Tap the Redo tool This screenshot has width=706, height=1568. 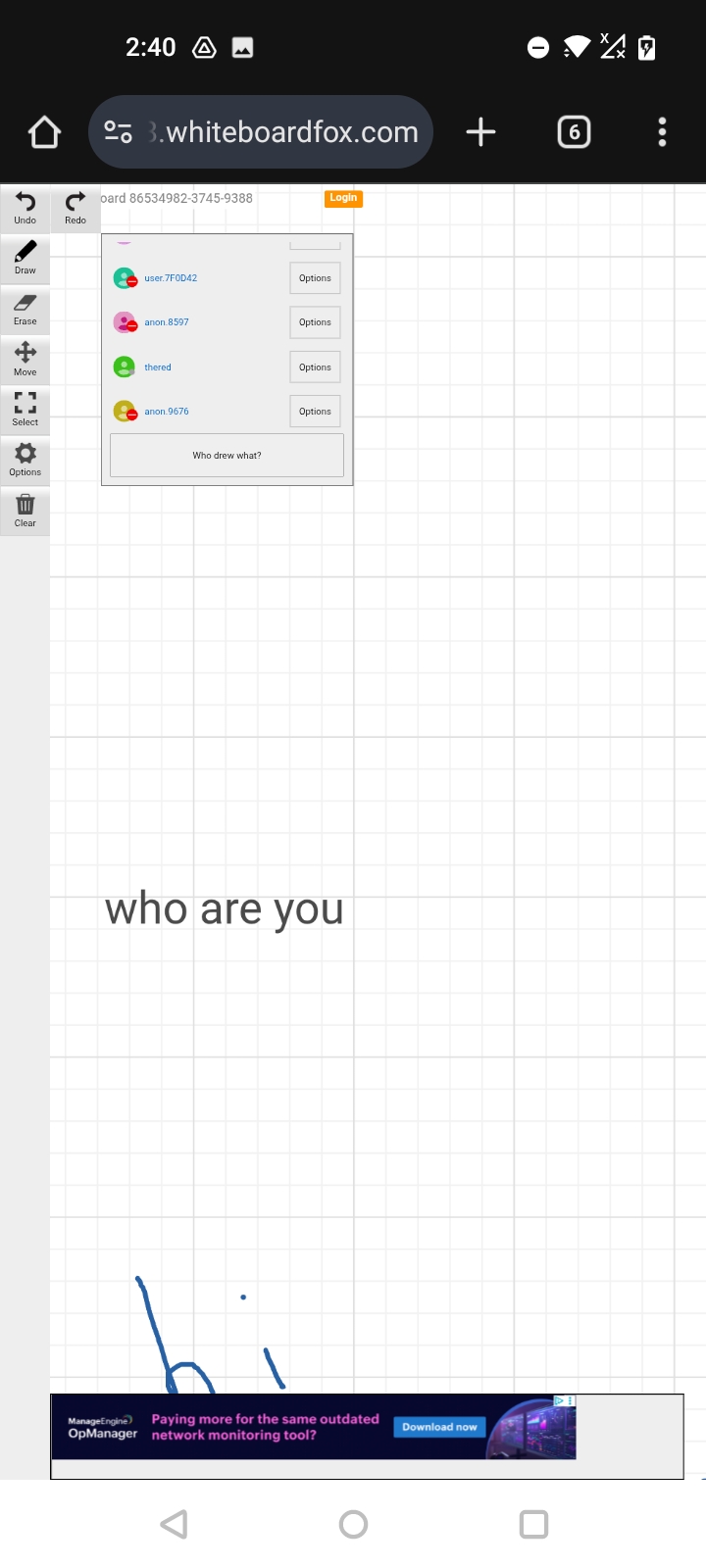[x=76, y=207]
